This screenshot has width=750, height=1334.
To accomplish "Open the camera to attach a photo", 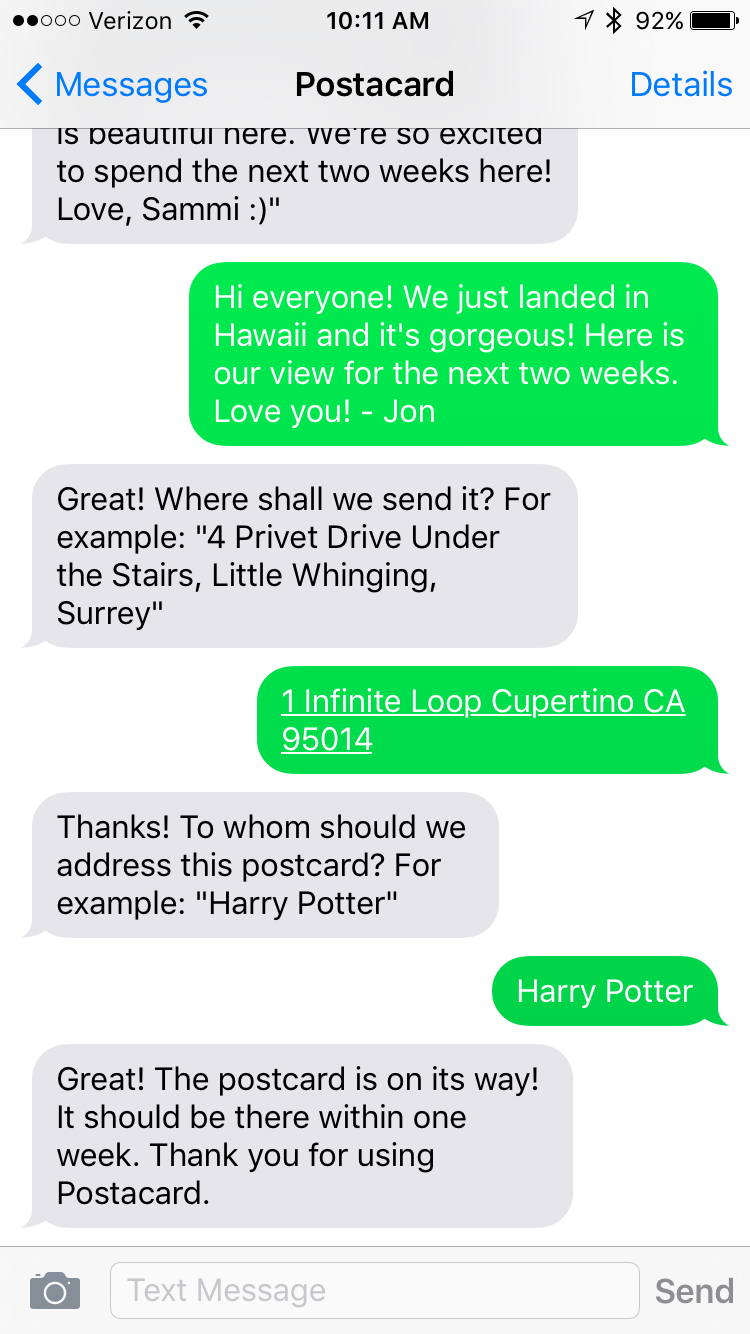I will [54, 1290].
